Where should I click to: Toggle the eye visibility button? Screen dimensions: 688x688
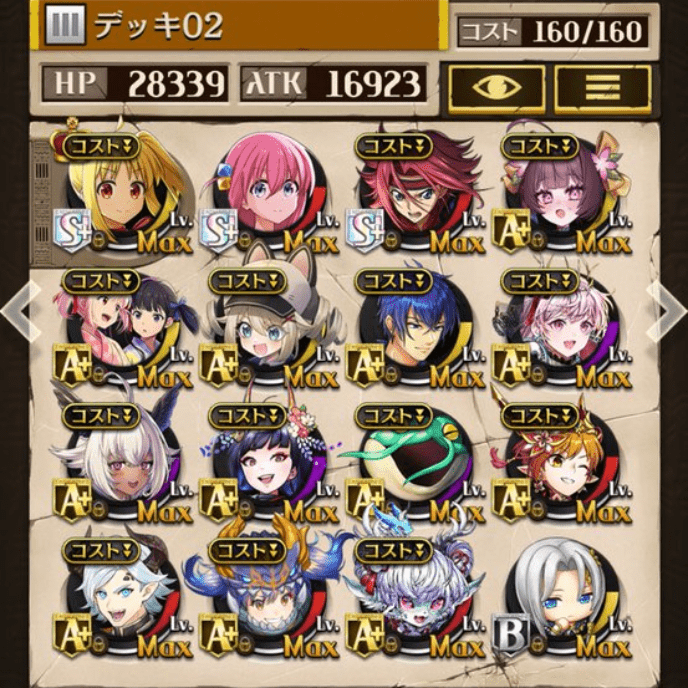496,86
